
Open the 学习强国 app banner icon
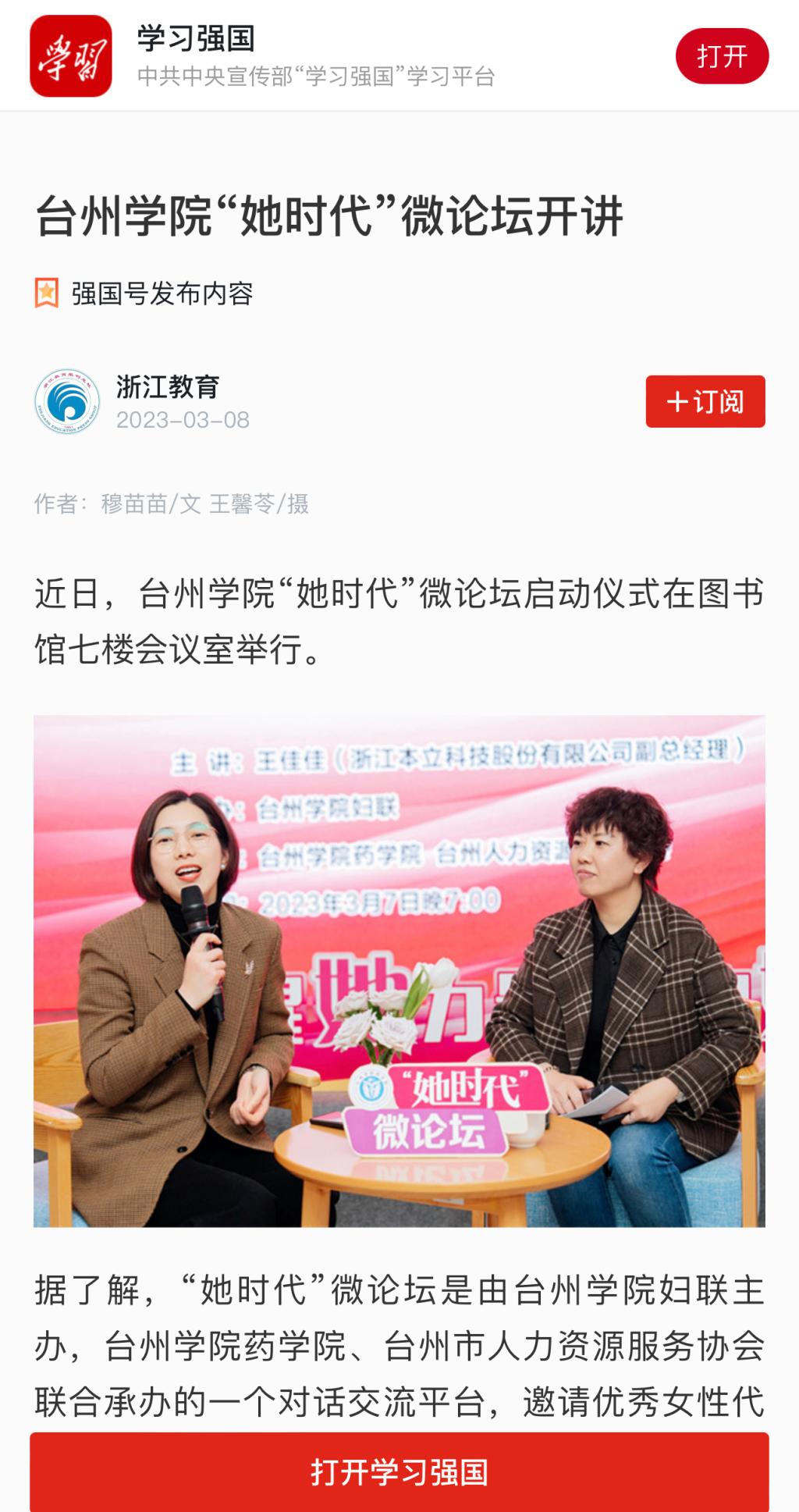pyautogui.click(x=71, y=56)
